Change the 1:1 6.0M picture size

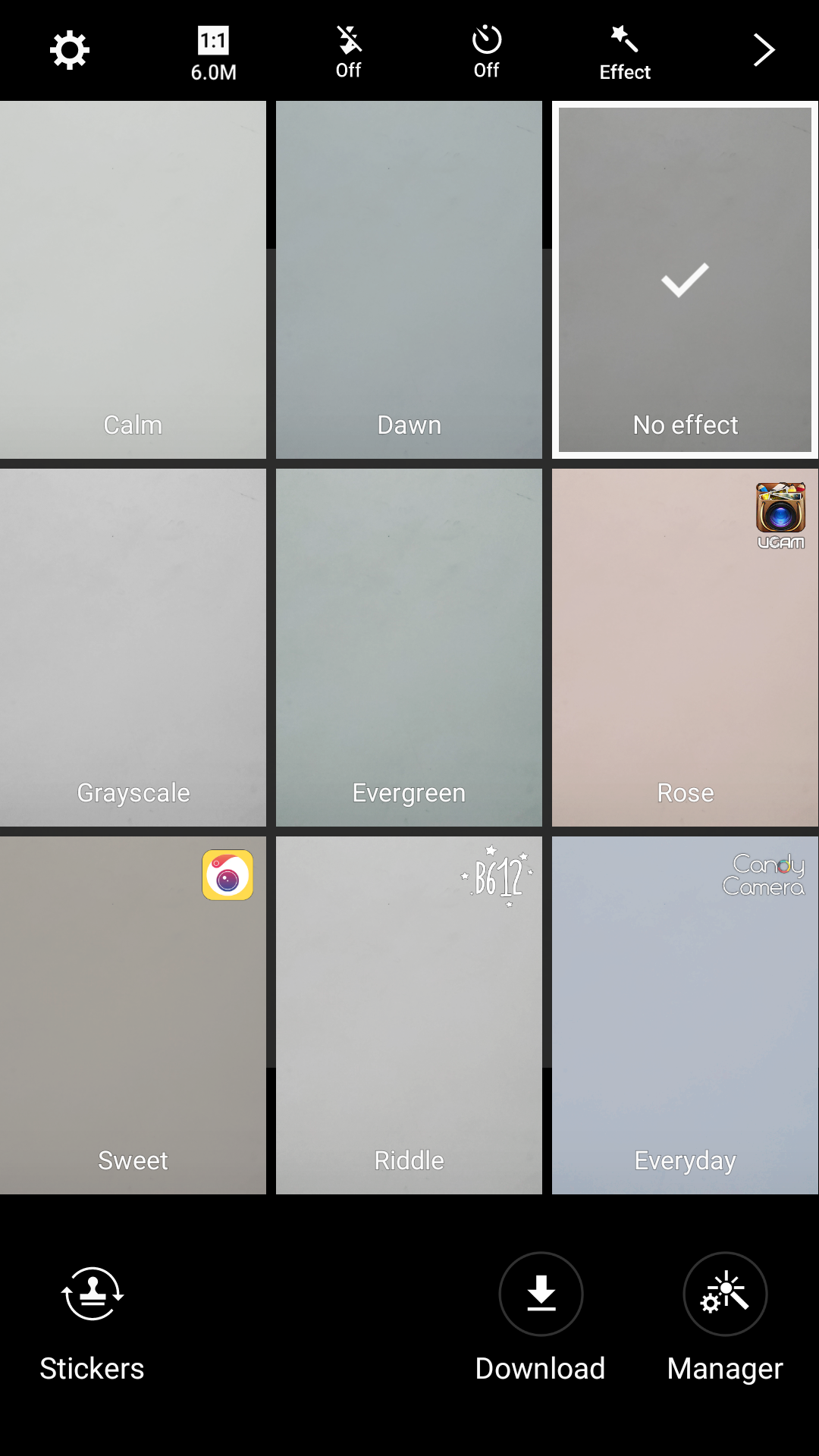213,52
